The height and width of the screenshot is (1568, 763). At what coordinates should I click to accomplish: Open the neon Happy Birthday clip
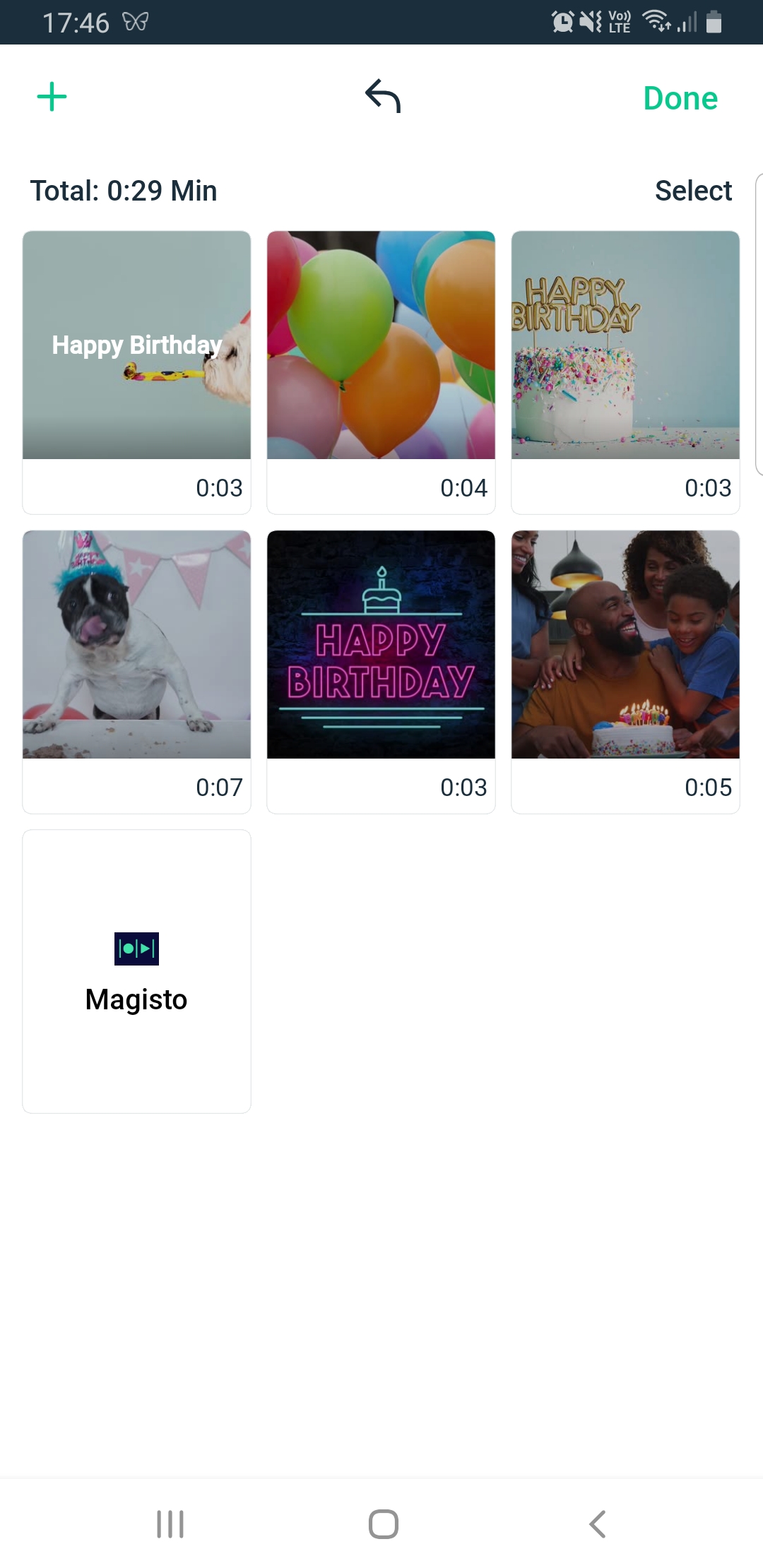click(381, 672)
